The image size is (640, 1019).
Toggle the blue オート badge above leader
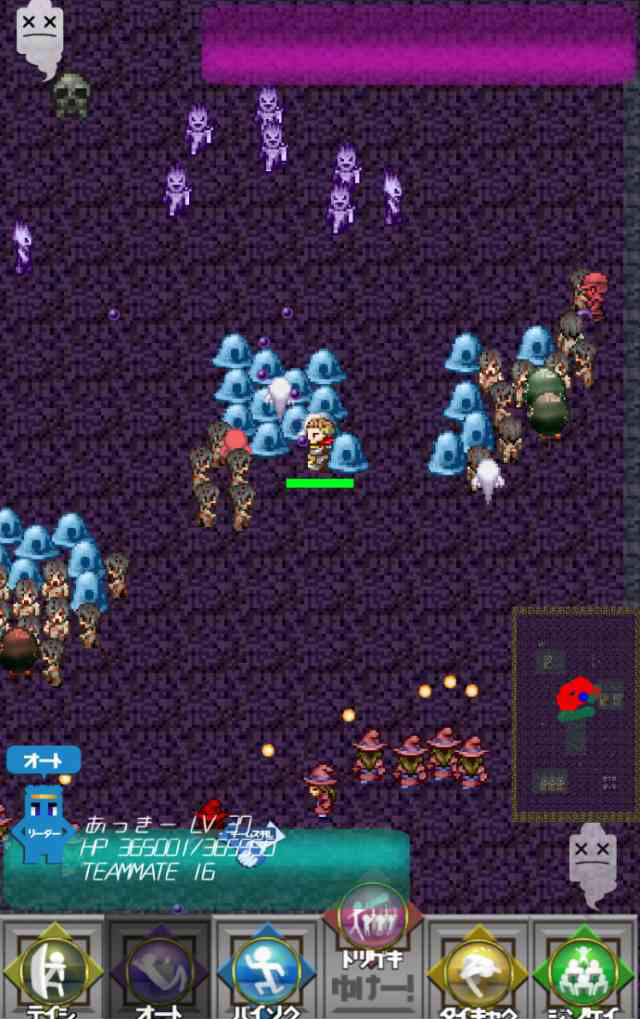pyautogui.click(x=43, y=760)
